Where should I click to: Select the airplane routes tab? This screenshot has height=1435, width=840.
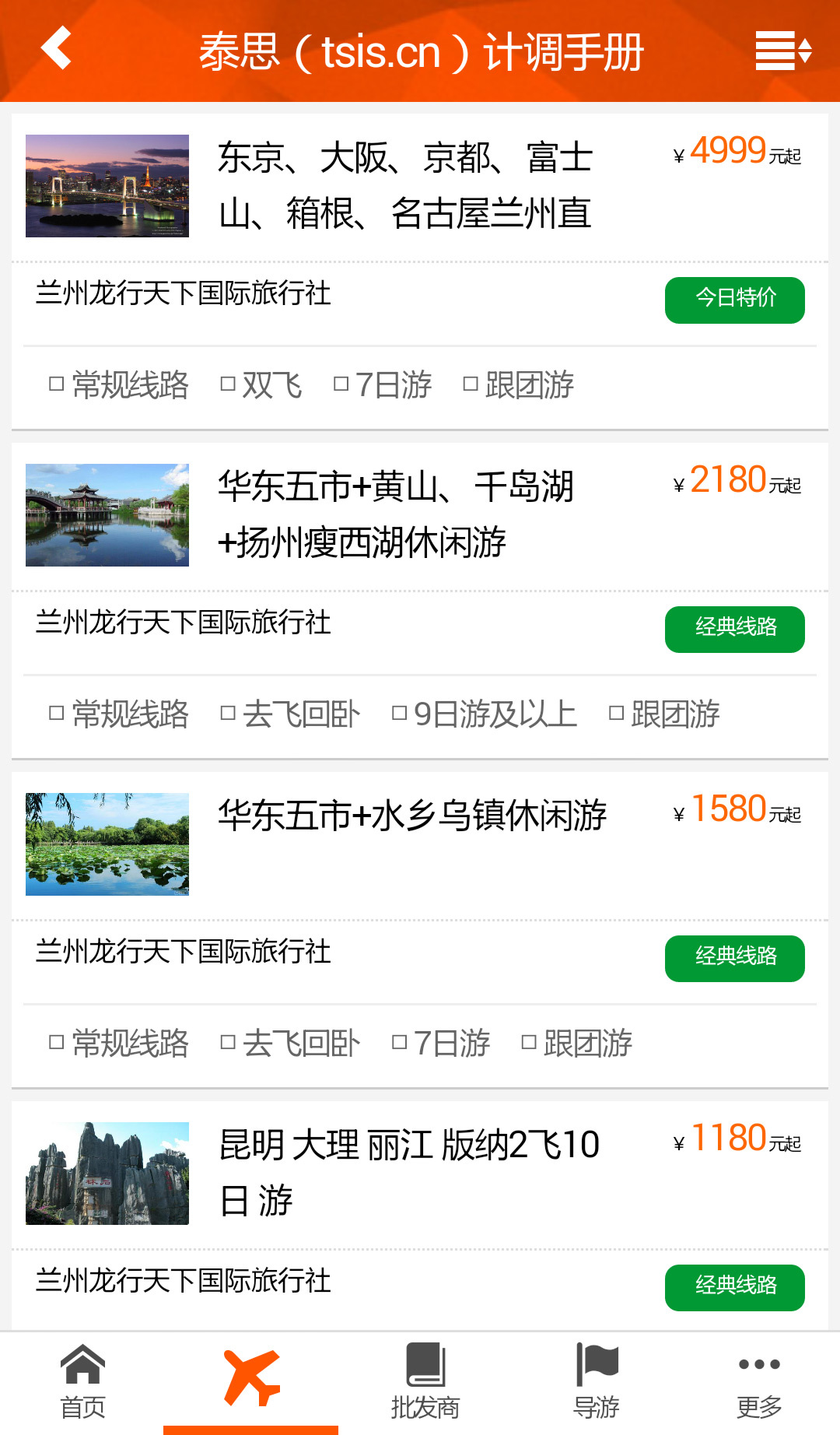click(250, 1381)
